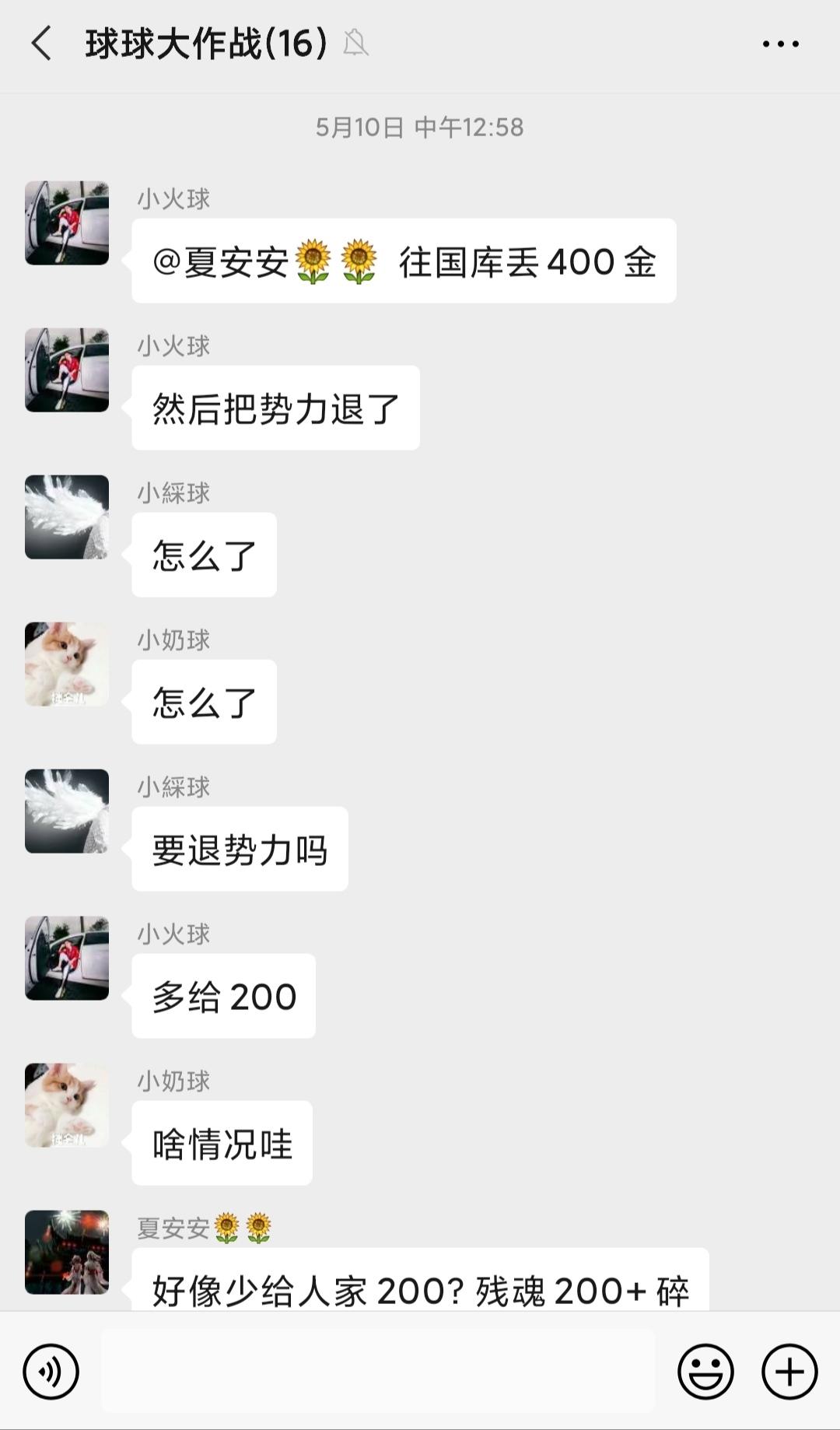Open 夏安安's profile avatar

67,1252
